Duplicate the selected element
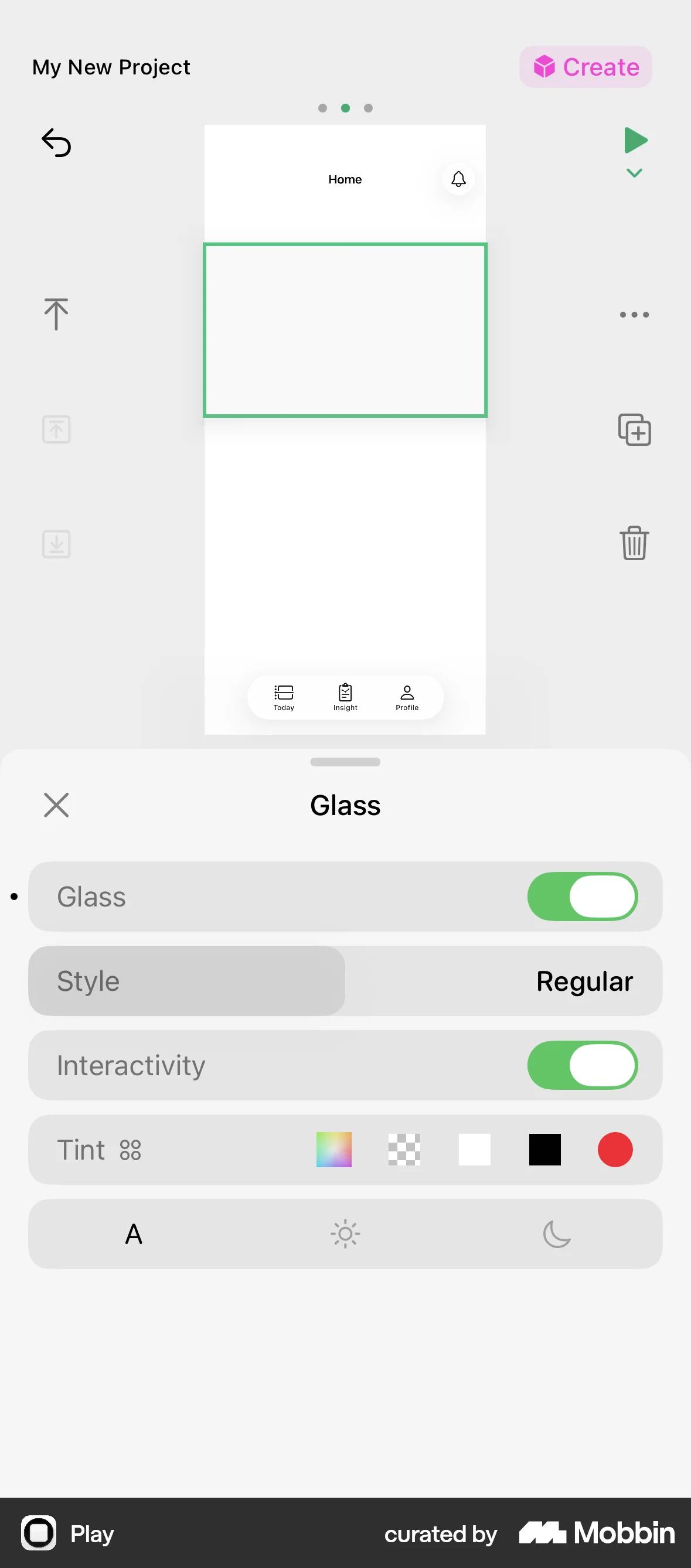Viewport: 691px width, 1568px height. tap(634, 429)
